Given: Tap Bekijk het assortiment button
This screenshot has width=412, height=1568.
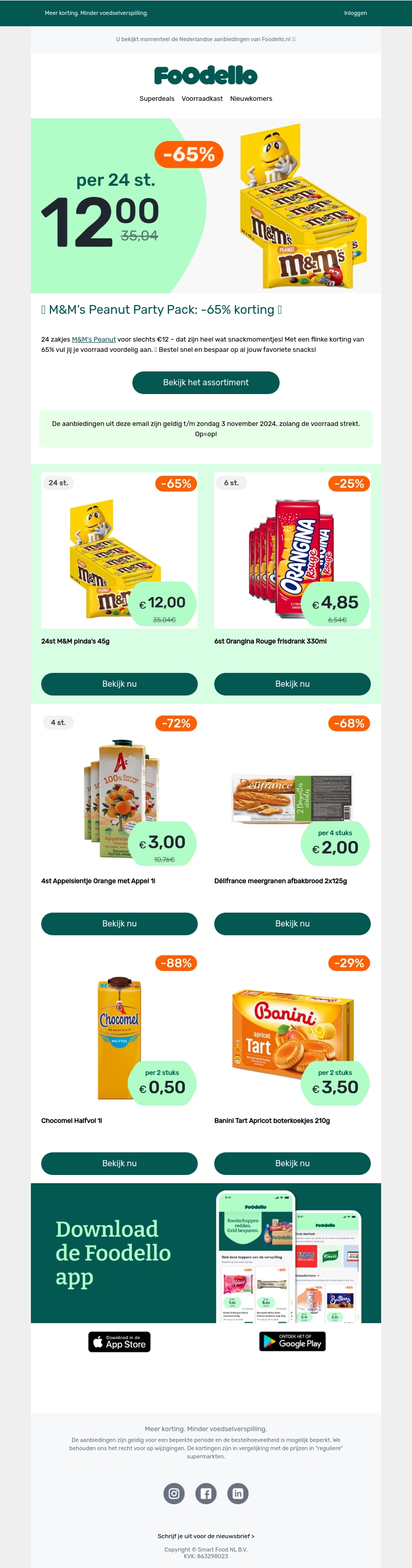Looking at the screenshot, I should (x=205, y=382).
